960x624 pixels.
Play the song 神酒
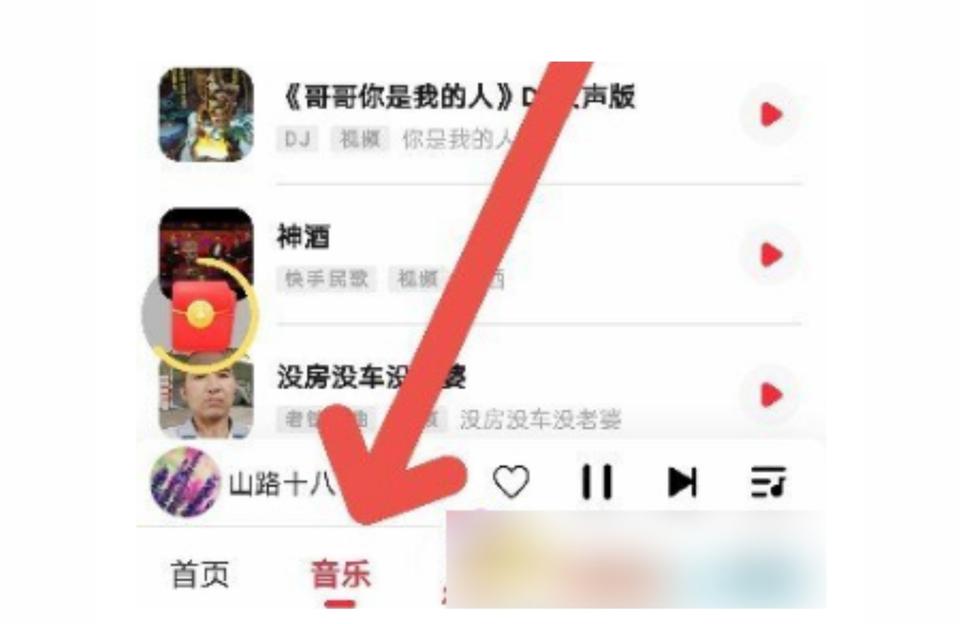[x=770, y=255]
